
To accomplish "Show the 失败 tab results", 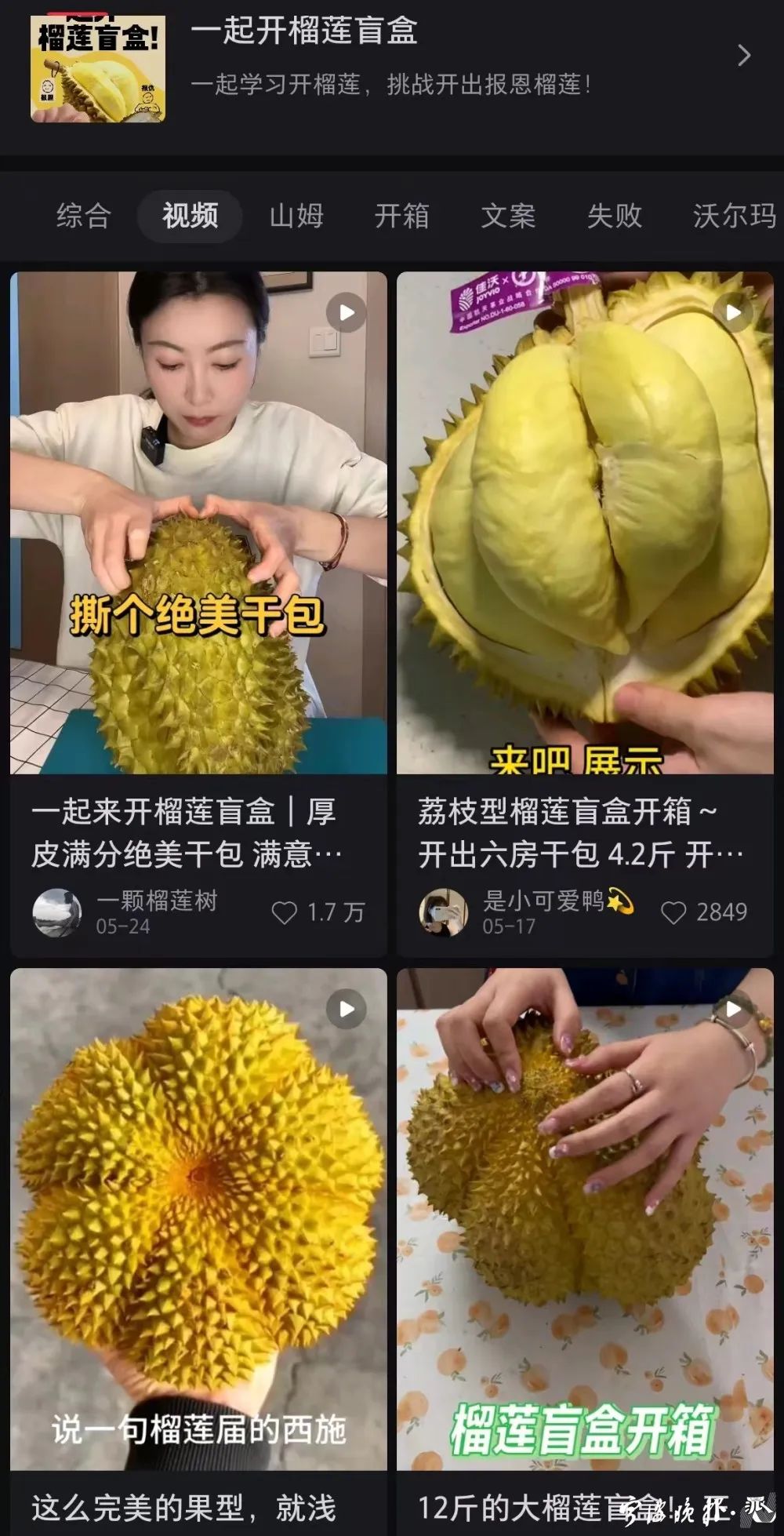I will pyautogui.click(x=615, y=216).
